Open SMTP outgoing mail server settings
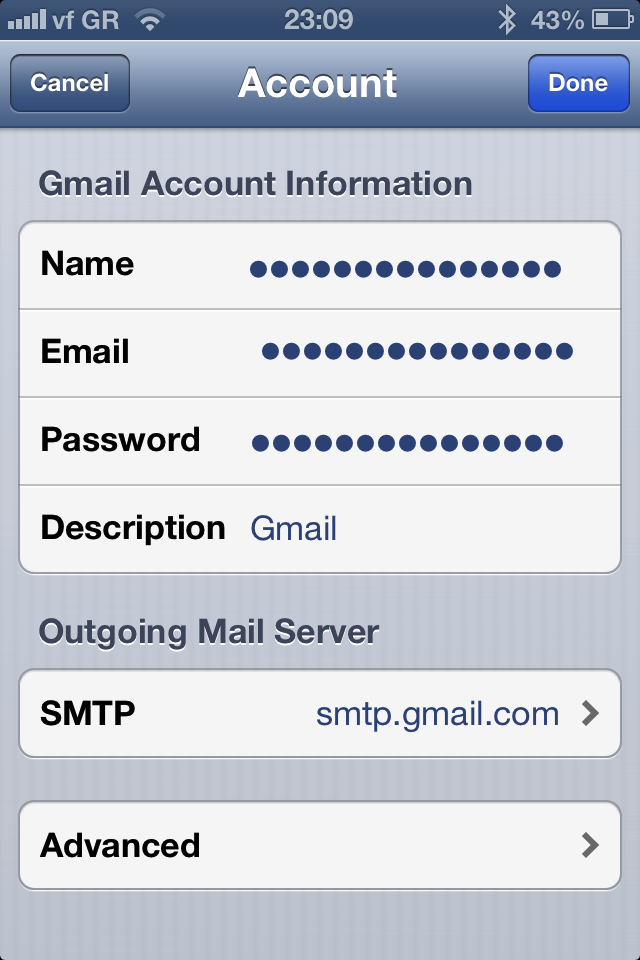 coord(320,713)
